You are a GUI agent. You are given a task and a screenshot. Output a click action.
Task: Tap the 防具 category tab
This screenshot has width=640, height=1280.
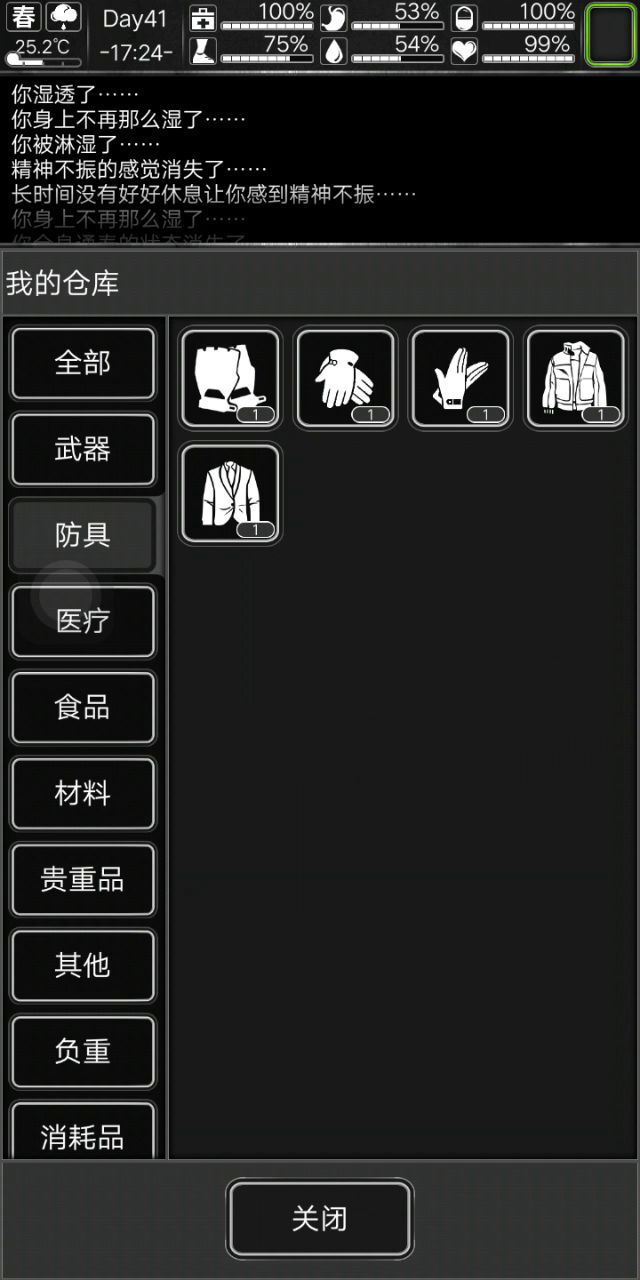click(x=83, y=535)
